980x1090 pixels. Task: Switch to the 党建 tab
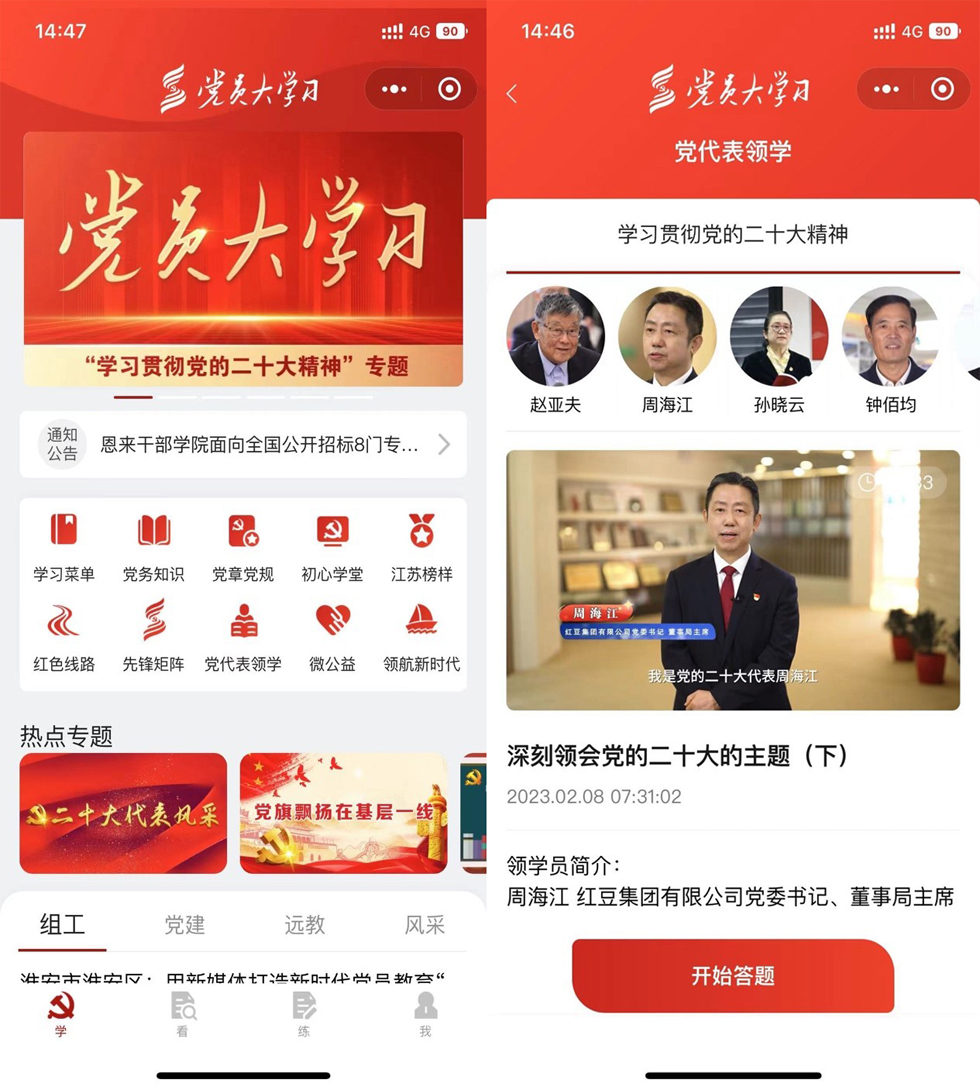pyautogui.click(x=184, y=925)
